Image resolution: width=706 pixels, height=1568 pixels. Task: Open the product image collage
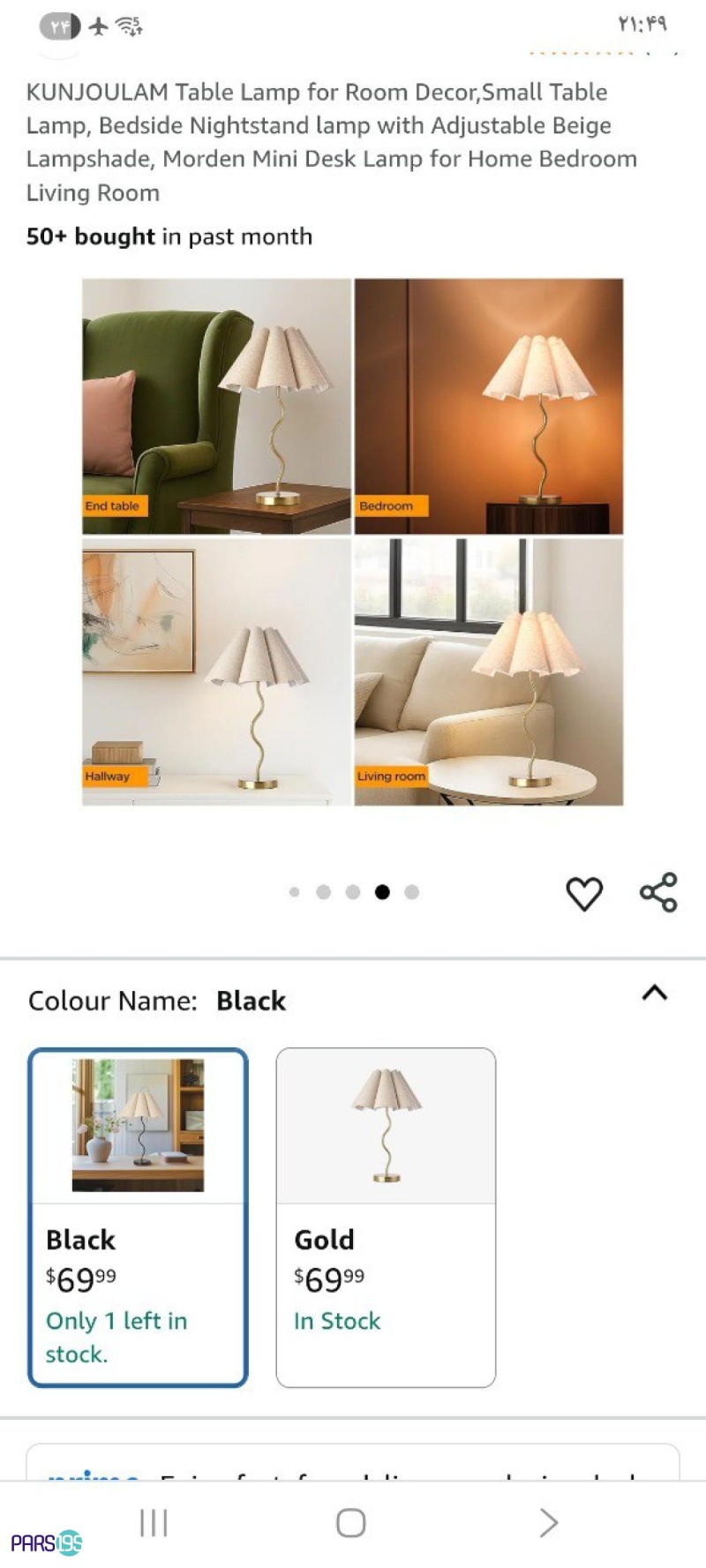click(352, 542)
